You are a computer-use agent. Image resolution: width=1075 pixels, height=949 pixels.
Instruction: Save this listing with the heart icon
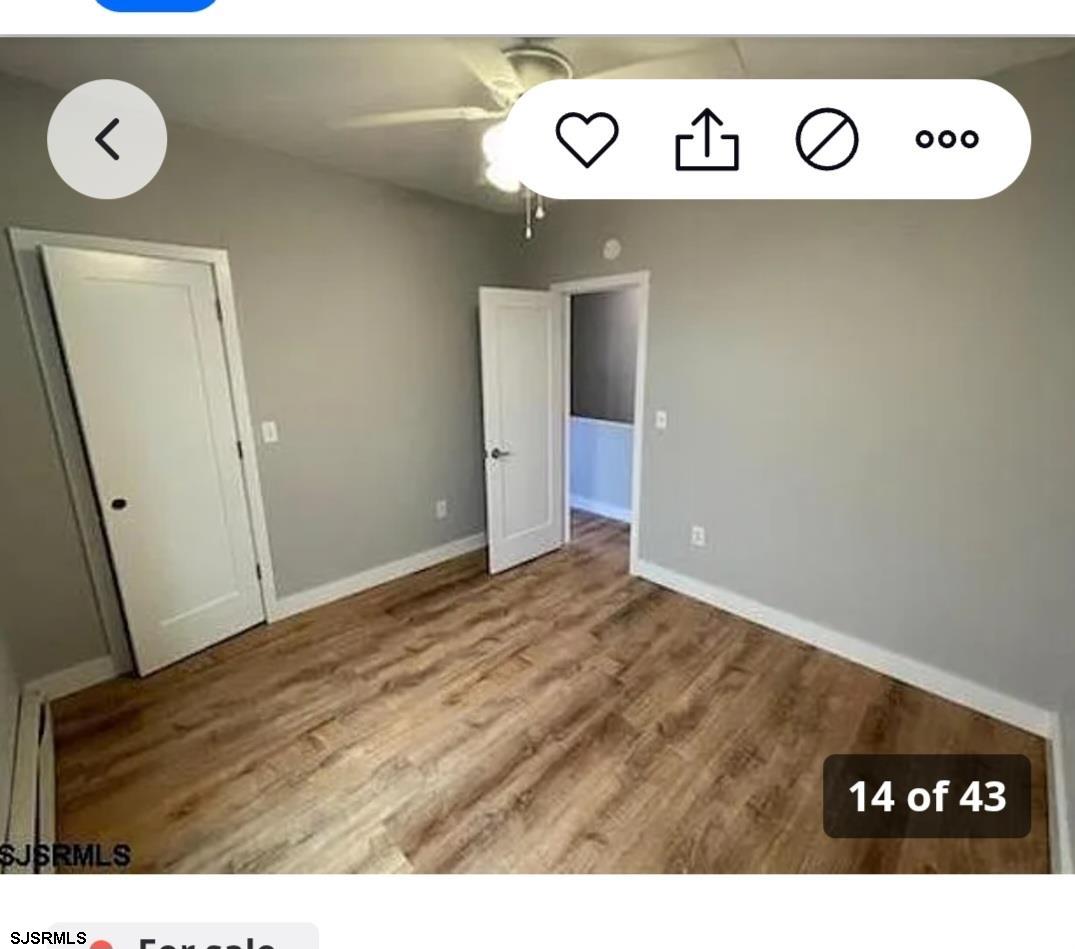pos(587,139)
